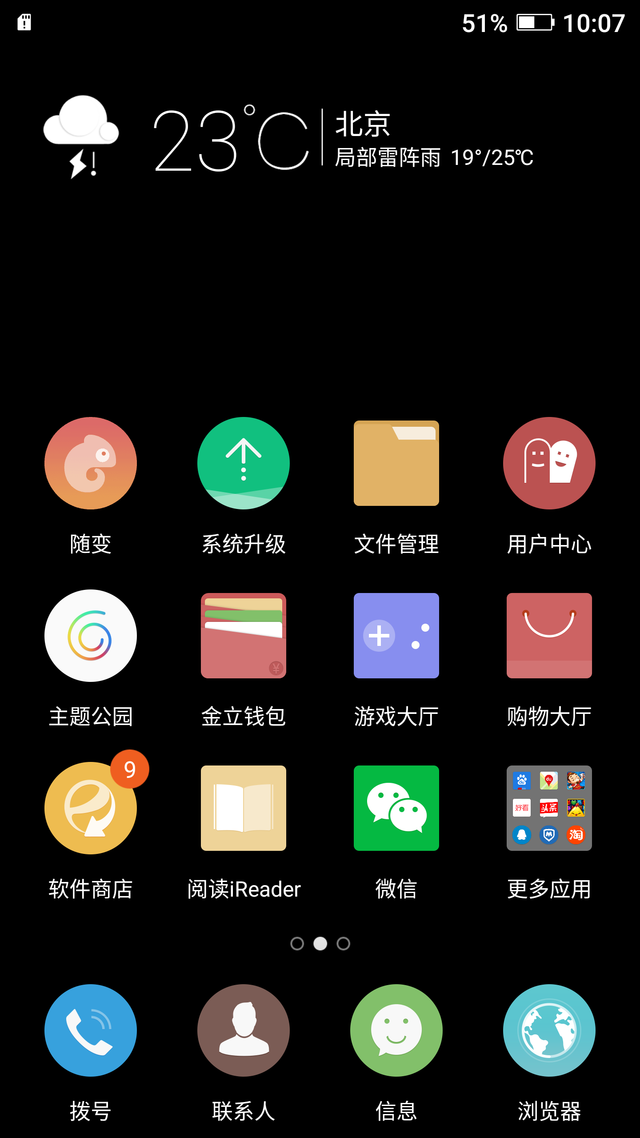640x1138 pixels.
Task: Open the 拨号 phone dialer
Action: pos(90,1030)
